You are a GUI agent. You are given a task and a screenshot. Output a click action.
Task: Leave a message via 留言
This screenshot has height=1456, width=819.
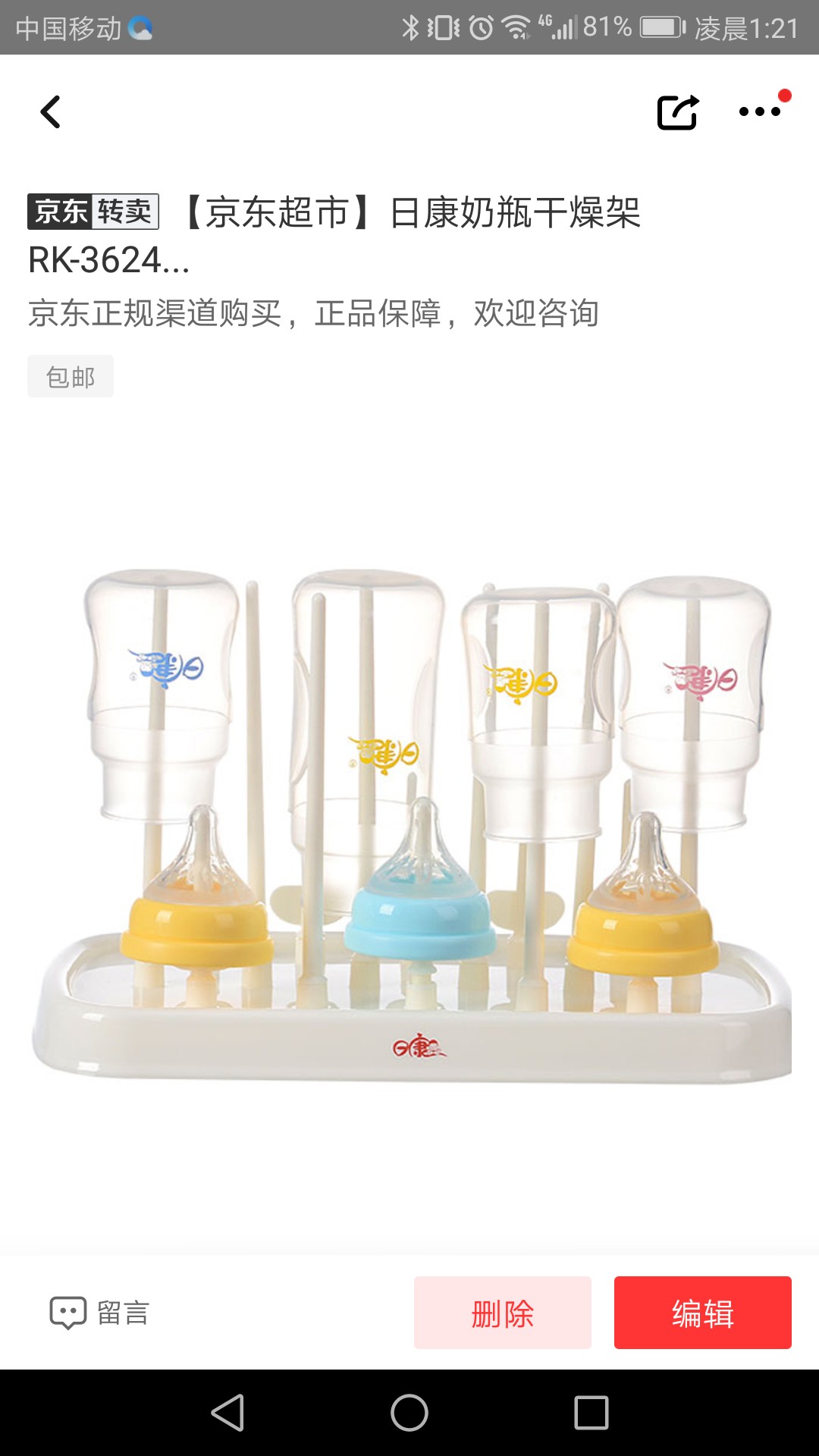(x=99, y=1313)
